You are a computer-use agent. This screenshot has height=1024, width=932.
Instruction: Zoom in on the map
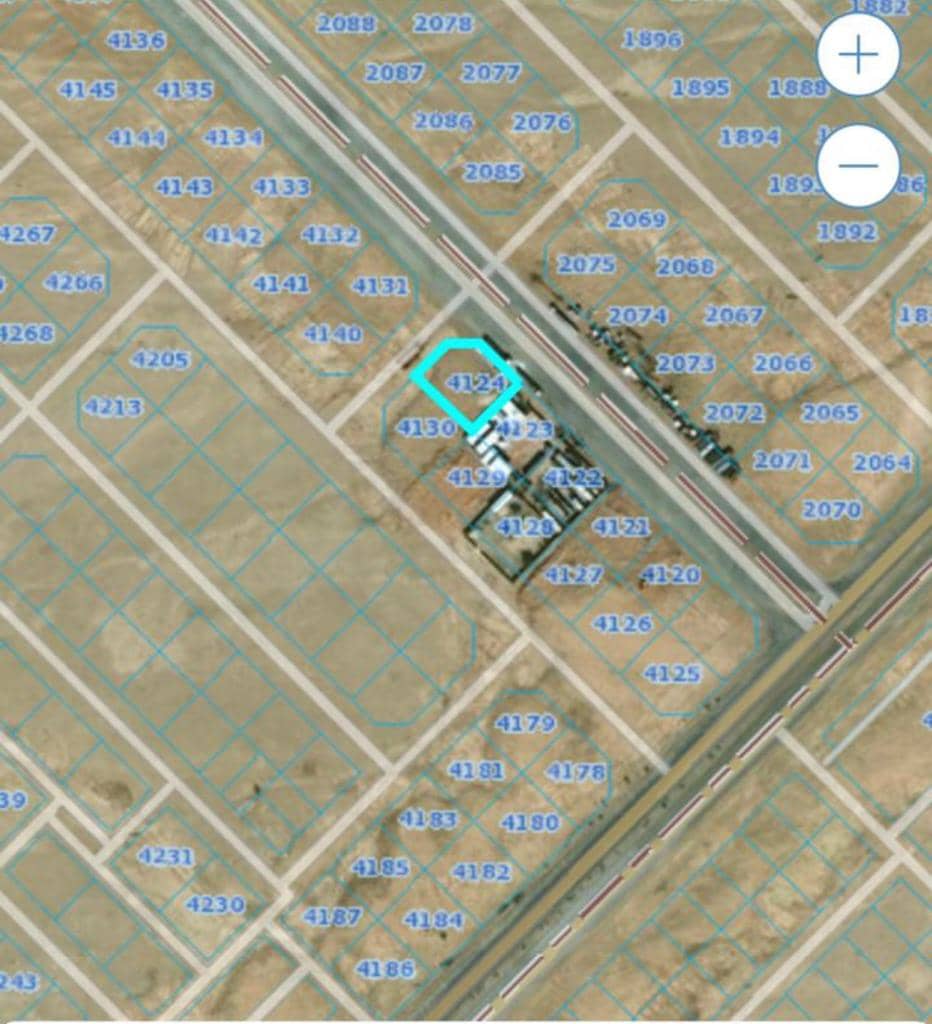(x=858, y=54)
